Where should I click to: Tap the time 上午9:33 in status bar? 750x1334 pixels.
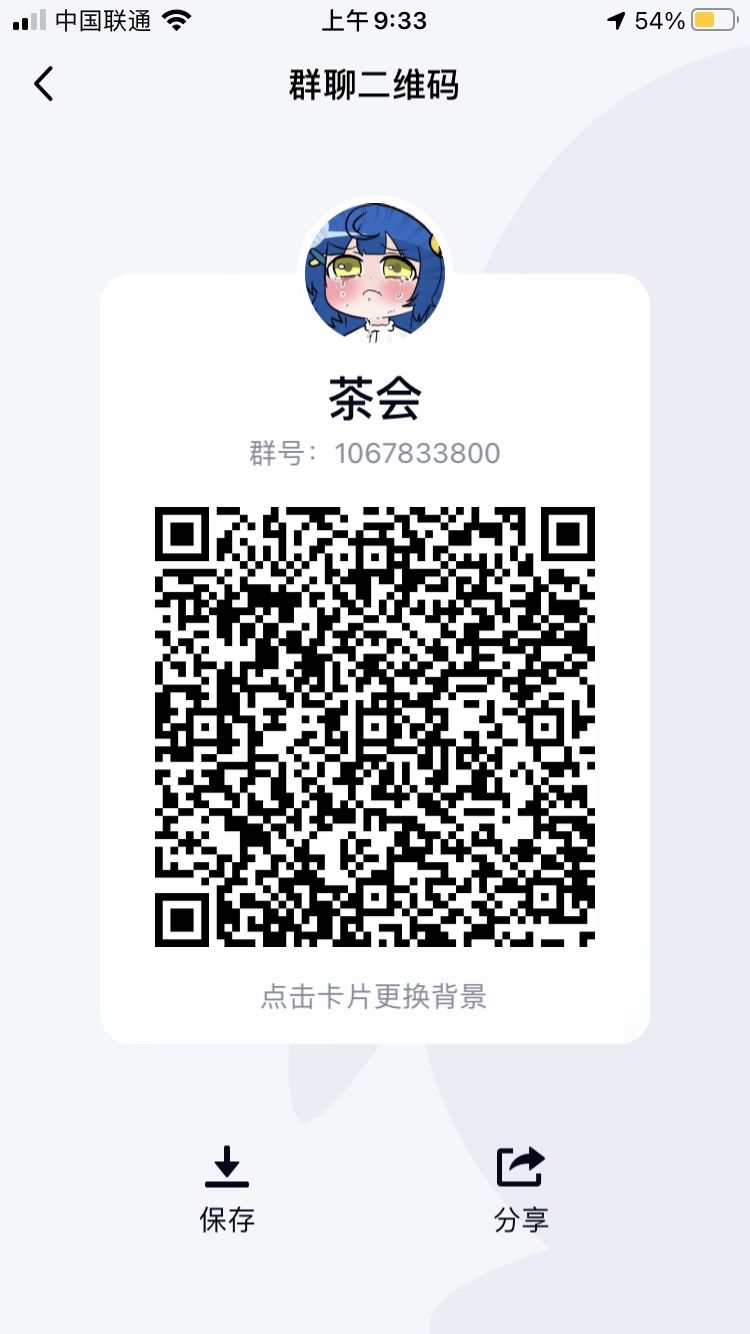click(x=374, y=19)
